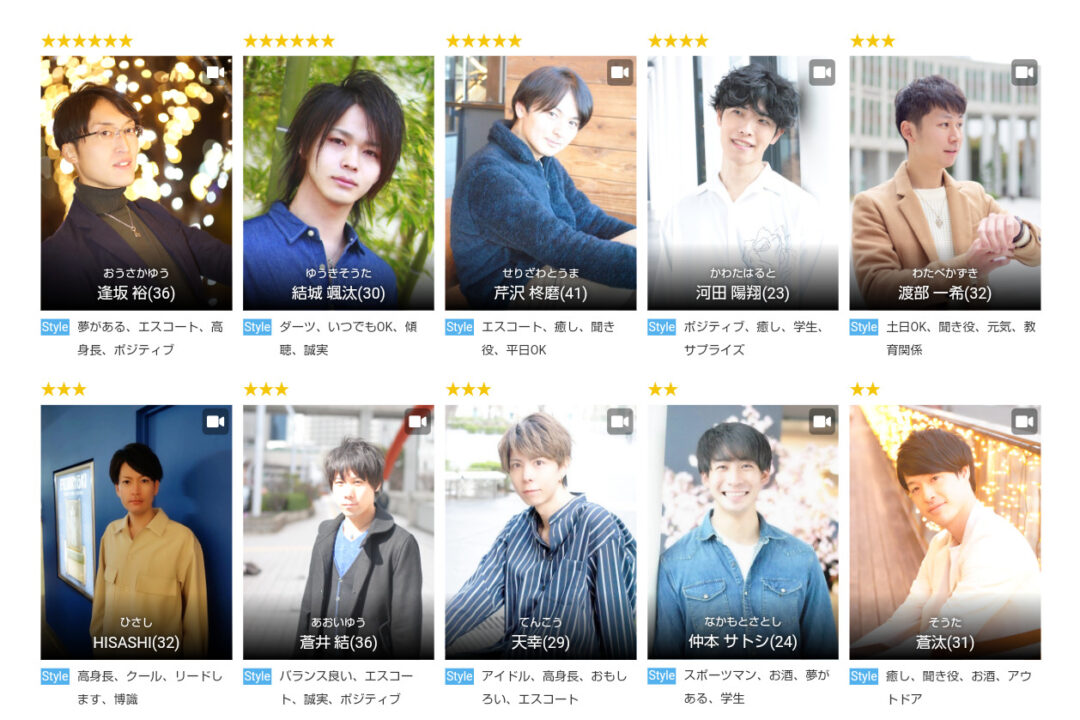View the 蒼汰 profile card
The height and width of the screenshot is (720, 1080).
(x=944, y=532)
